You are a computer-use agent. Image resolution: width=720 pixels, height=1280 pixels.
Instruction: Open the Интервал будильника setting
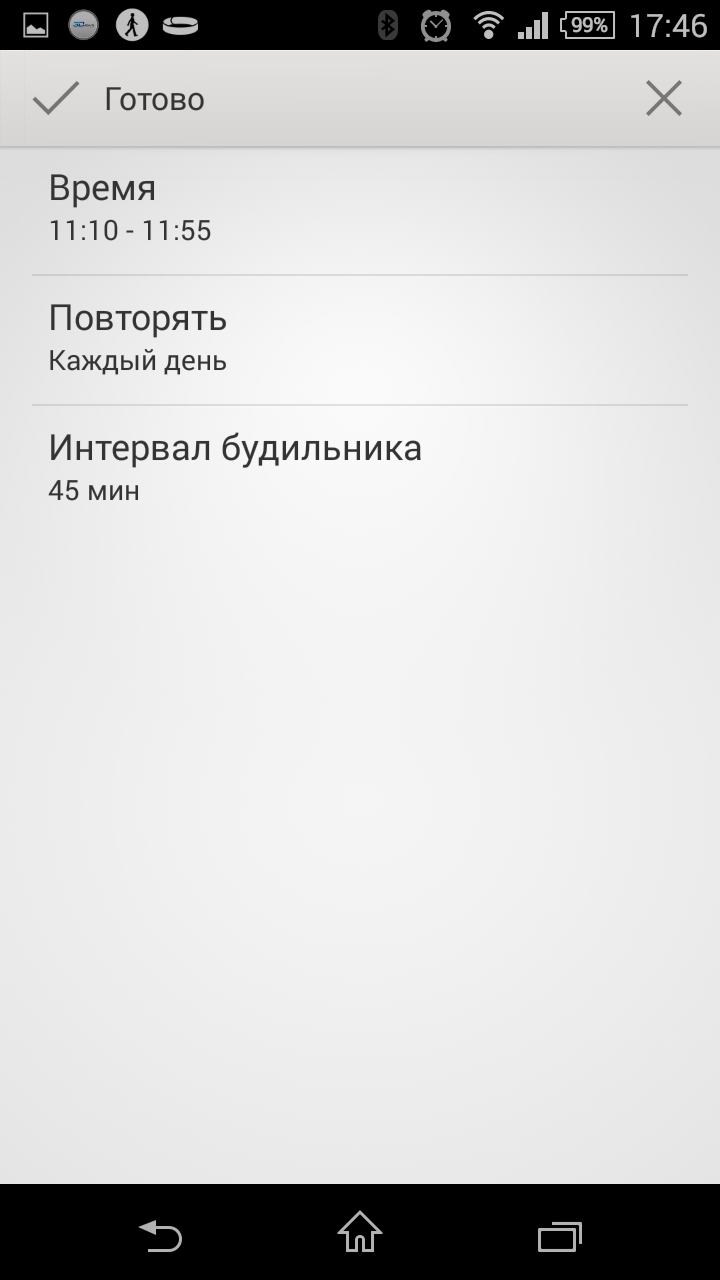coord(360,470)
